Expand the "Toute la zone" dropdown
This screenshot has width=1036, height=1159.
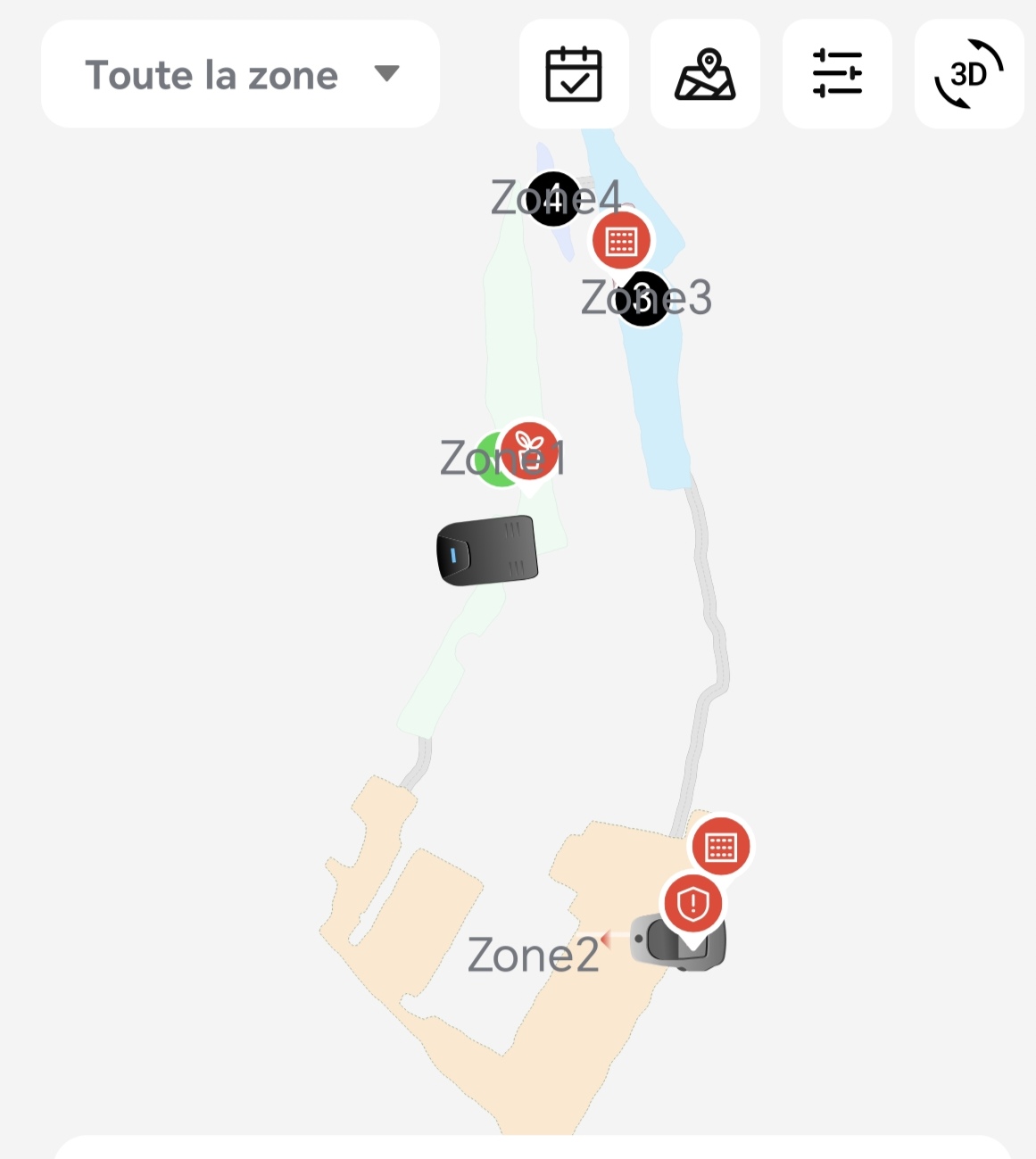(240, 74)
